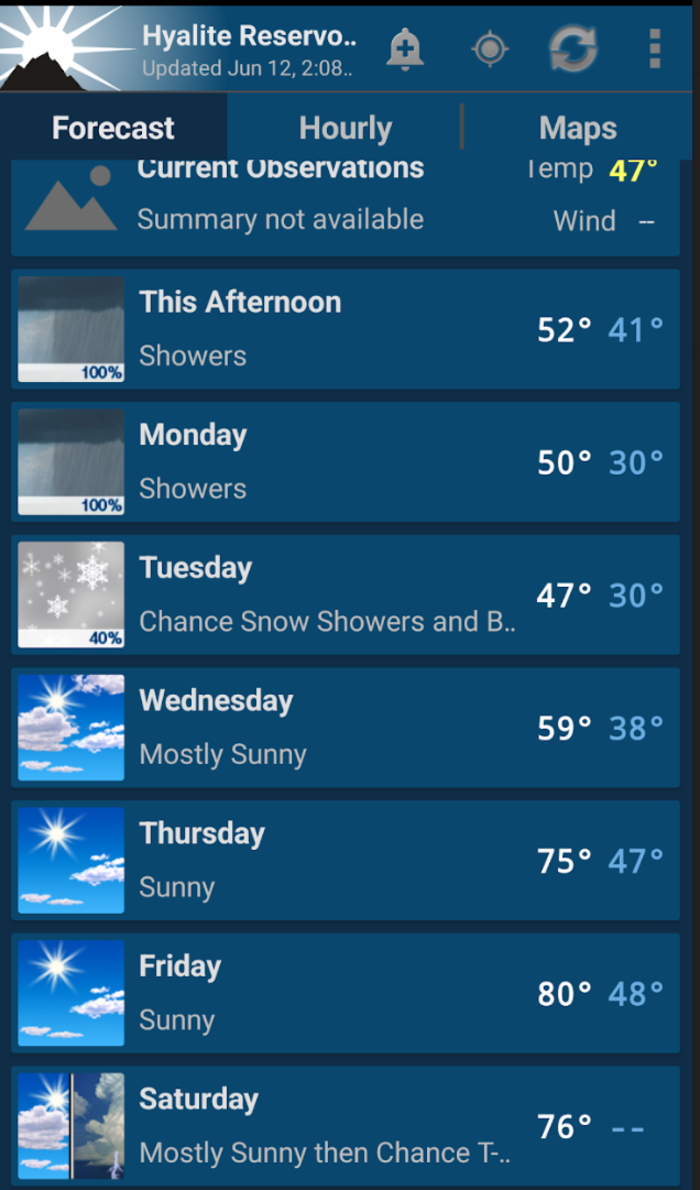
Task: View Saturday's forecast details
Action: [x=345, y=1126]
